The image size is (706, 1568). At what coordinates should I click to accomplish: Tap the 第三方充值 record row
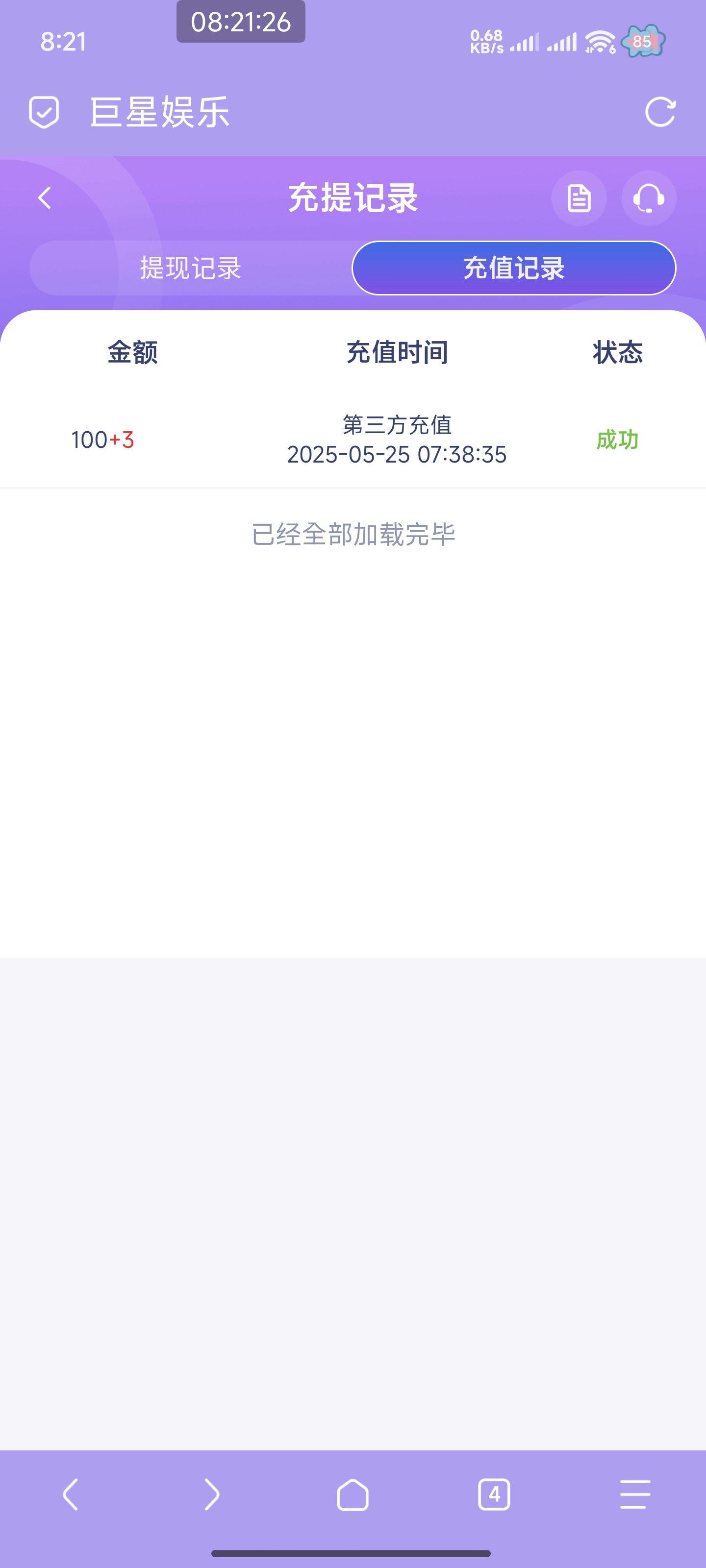tap(397, 440)
